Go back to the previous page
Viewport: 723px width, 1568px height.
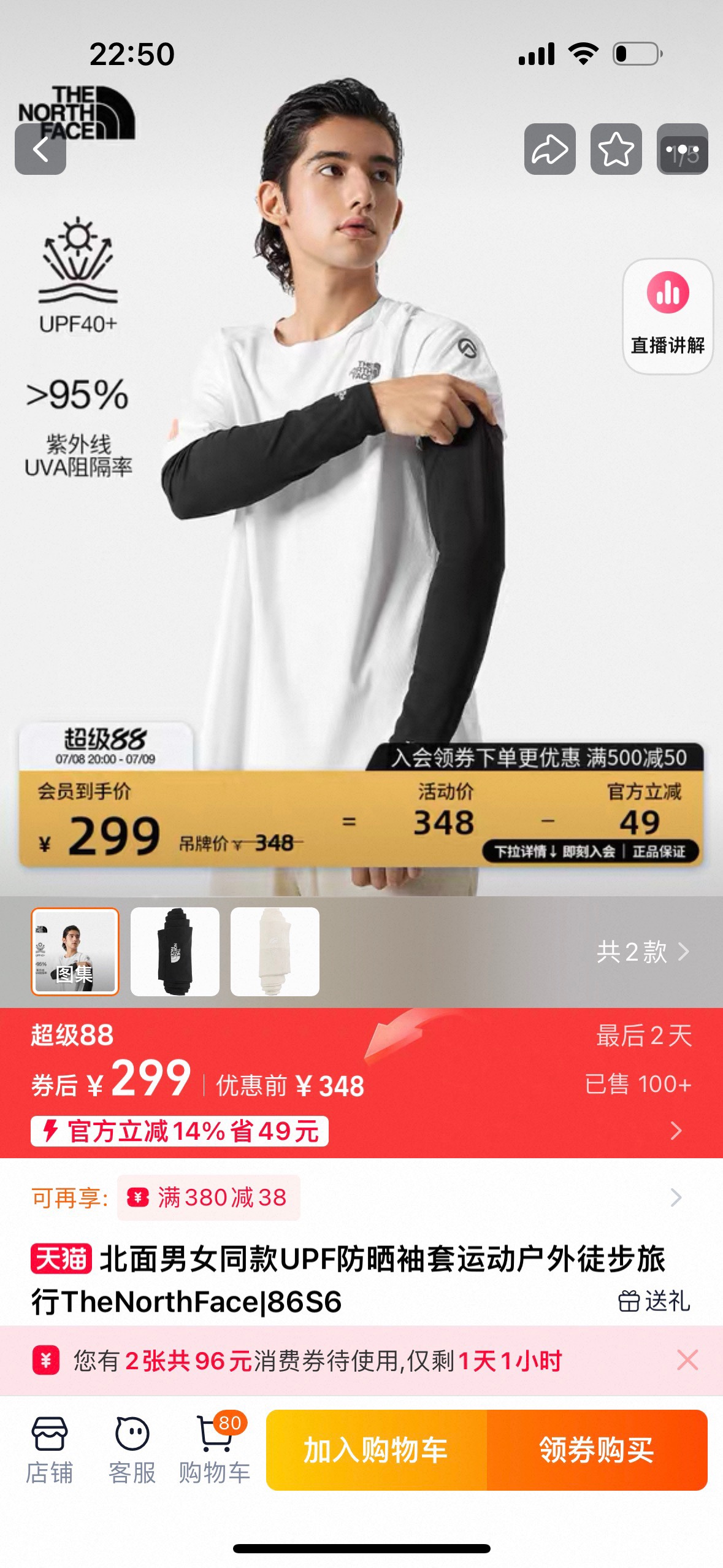click(x=40, y=149)
